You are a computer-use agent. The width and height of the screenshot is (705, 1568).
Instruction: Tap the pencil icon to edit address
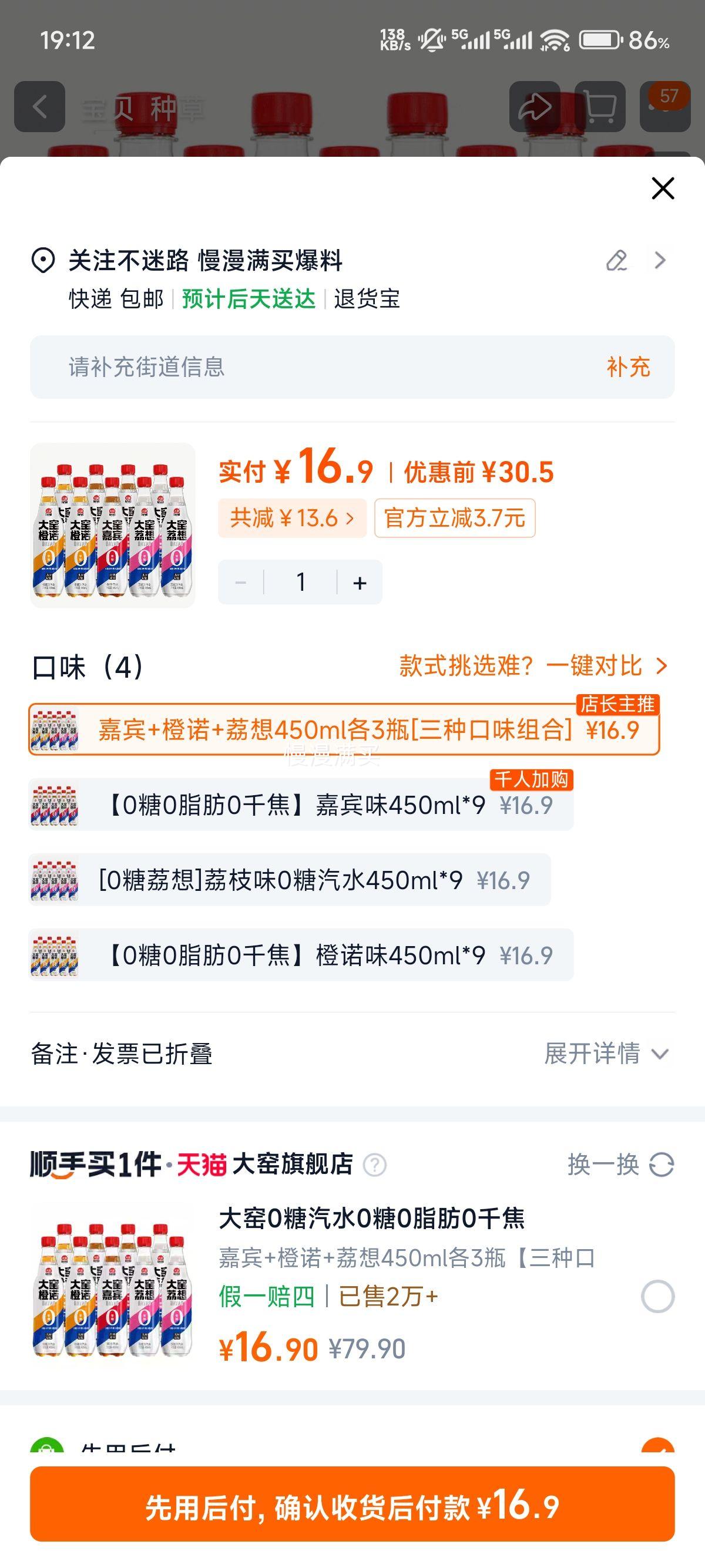(x=617, y=261)
